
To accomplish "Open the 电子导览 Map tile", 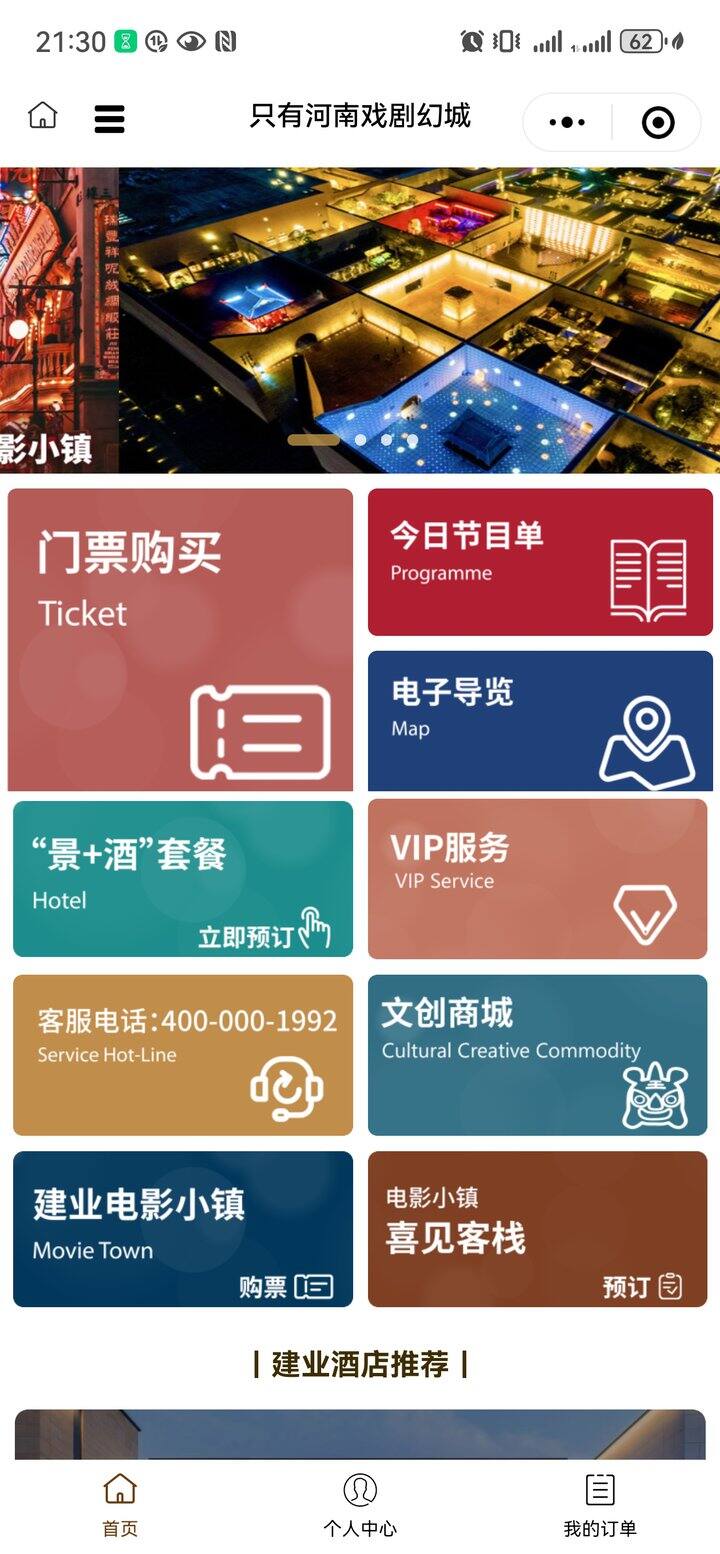I will [x=540, y=720].
